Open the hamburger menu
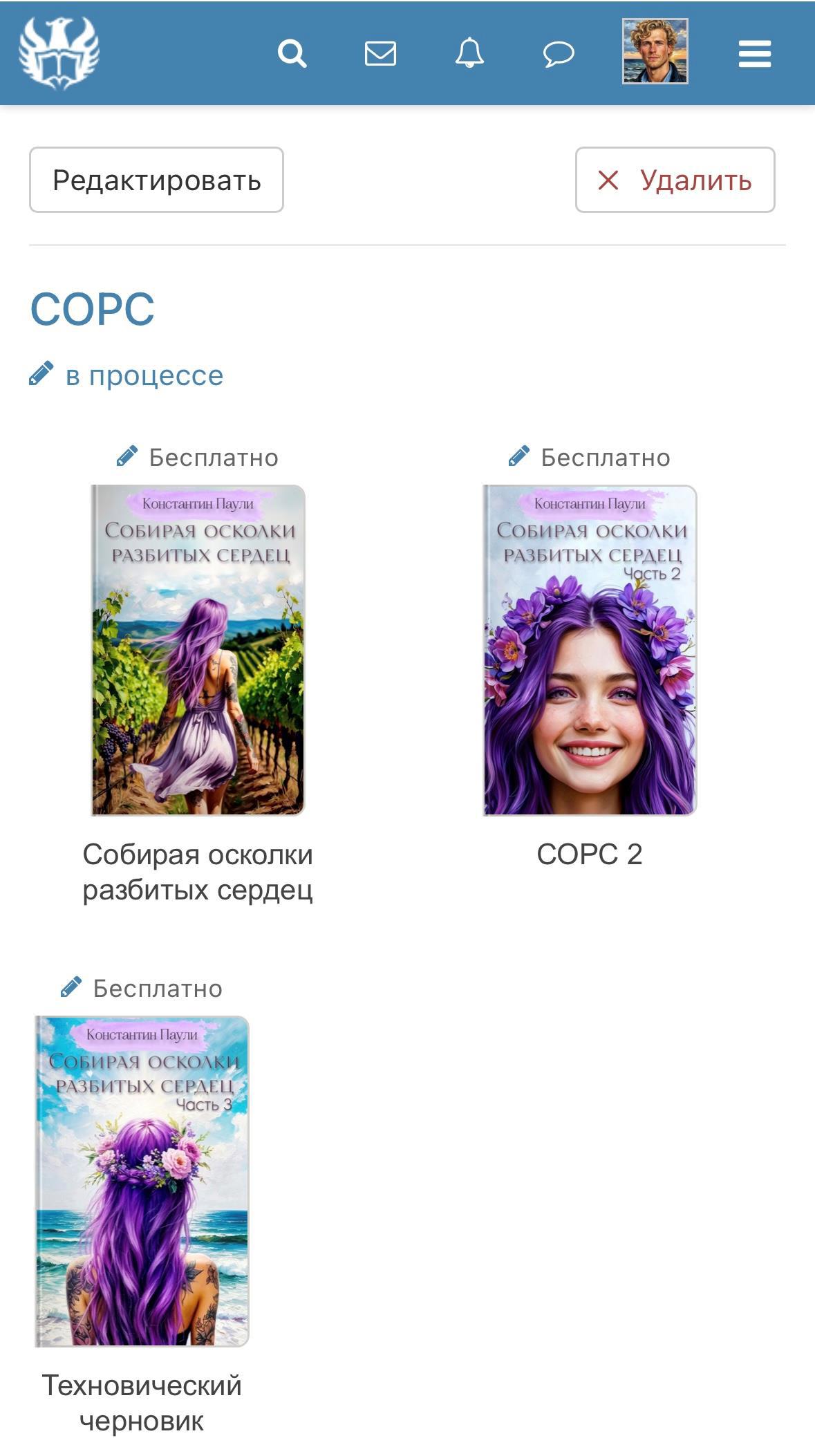The width and height of the screenshot is (815, 1456). (754, 53)
